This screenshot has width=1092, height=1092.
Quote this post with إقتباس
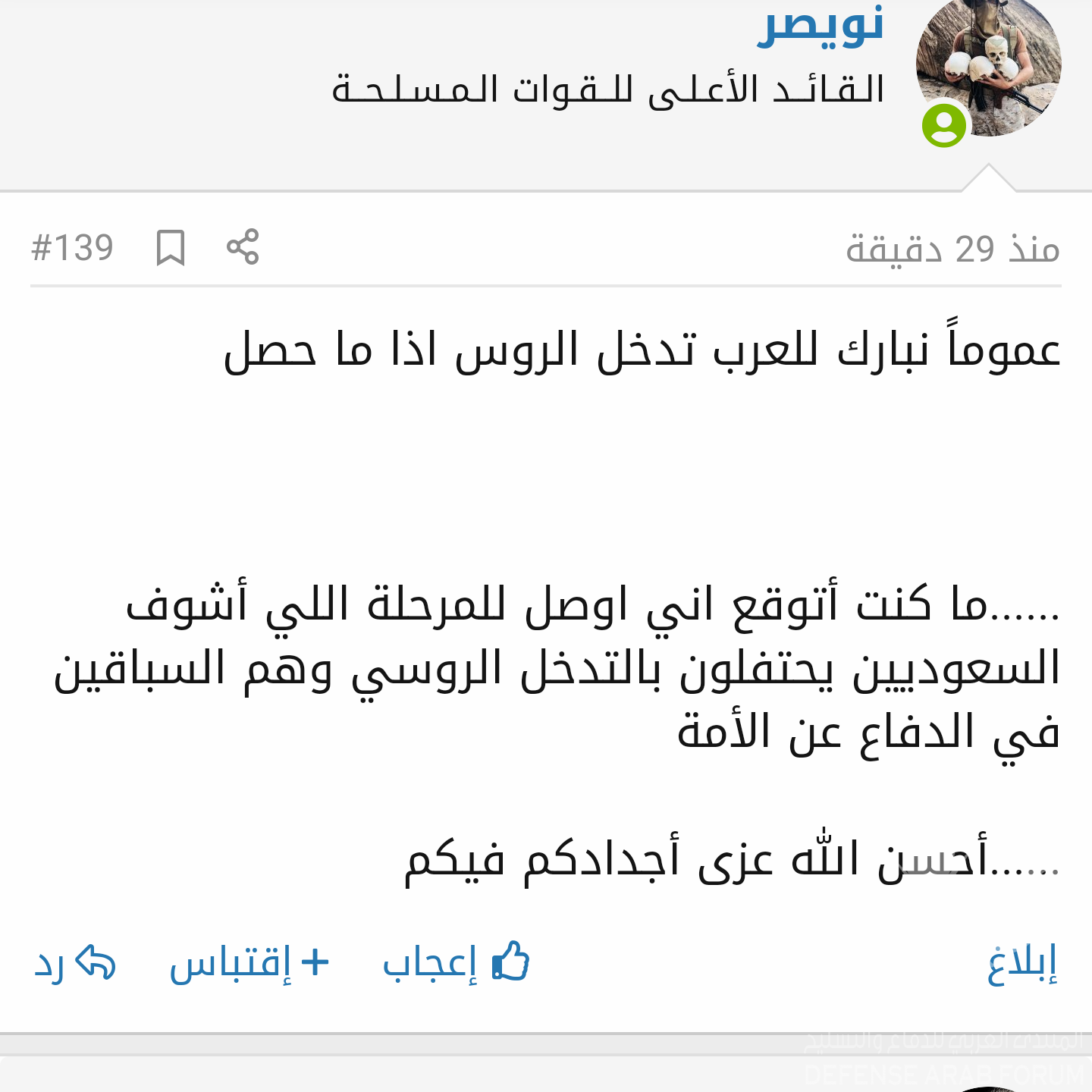point(249,964)
